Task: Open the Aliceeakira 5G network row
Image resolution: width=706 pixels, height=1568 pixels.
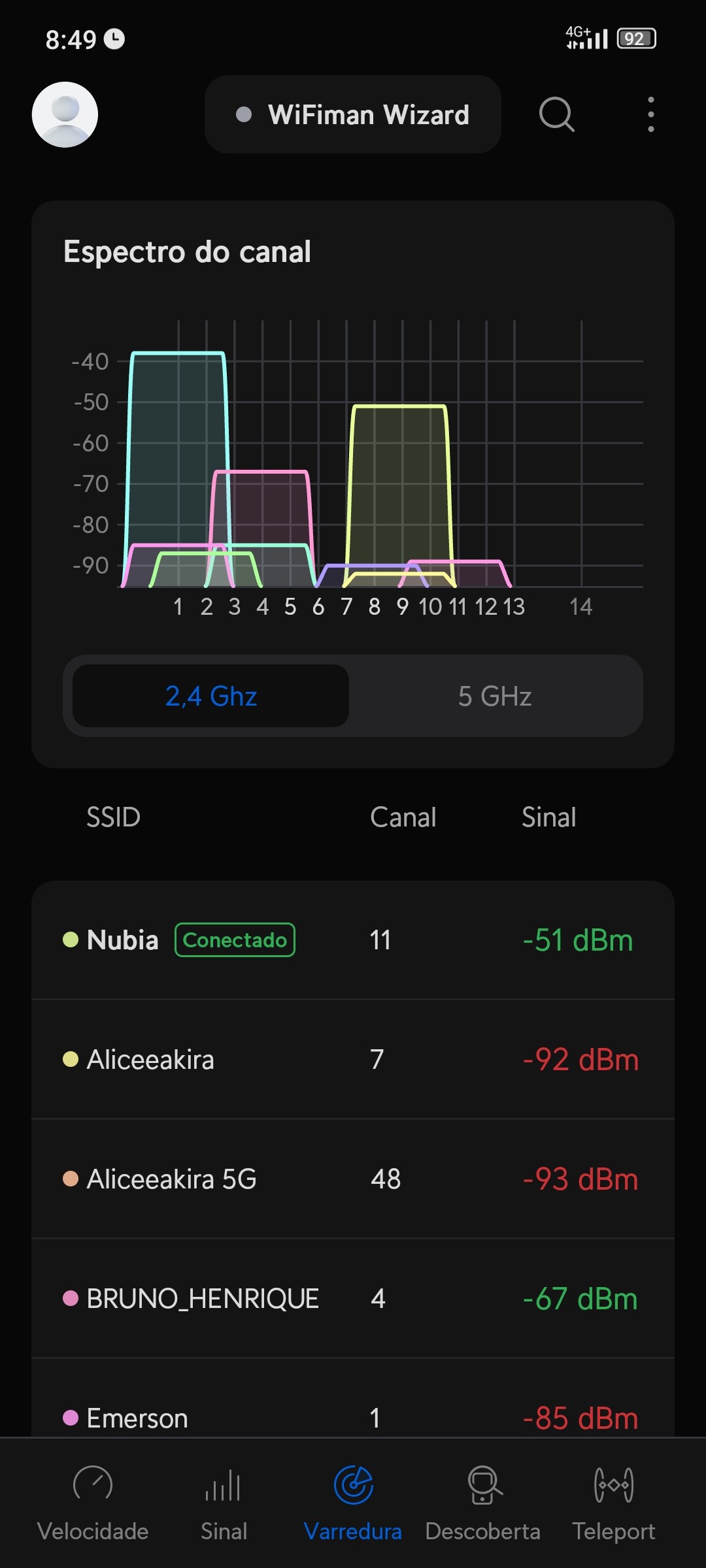Action: point(353,1179)
